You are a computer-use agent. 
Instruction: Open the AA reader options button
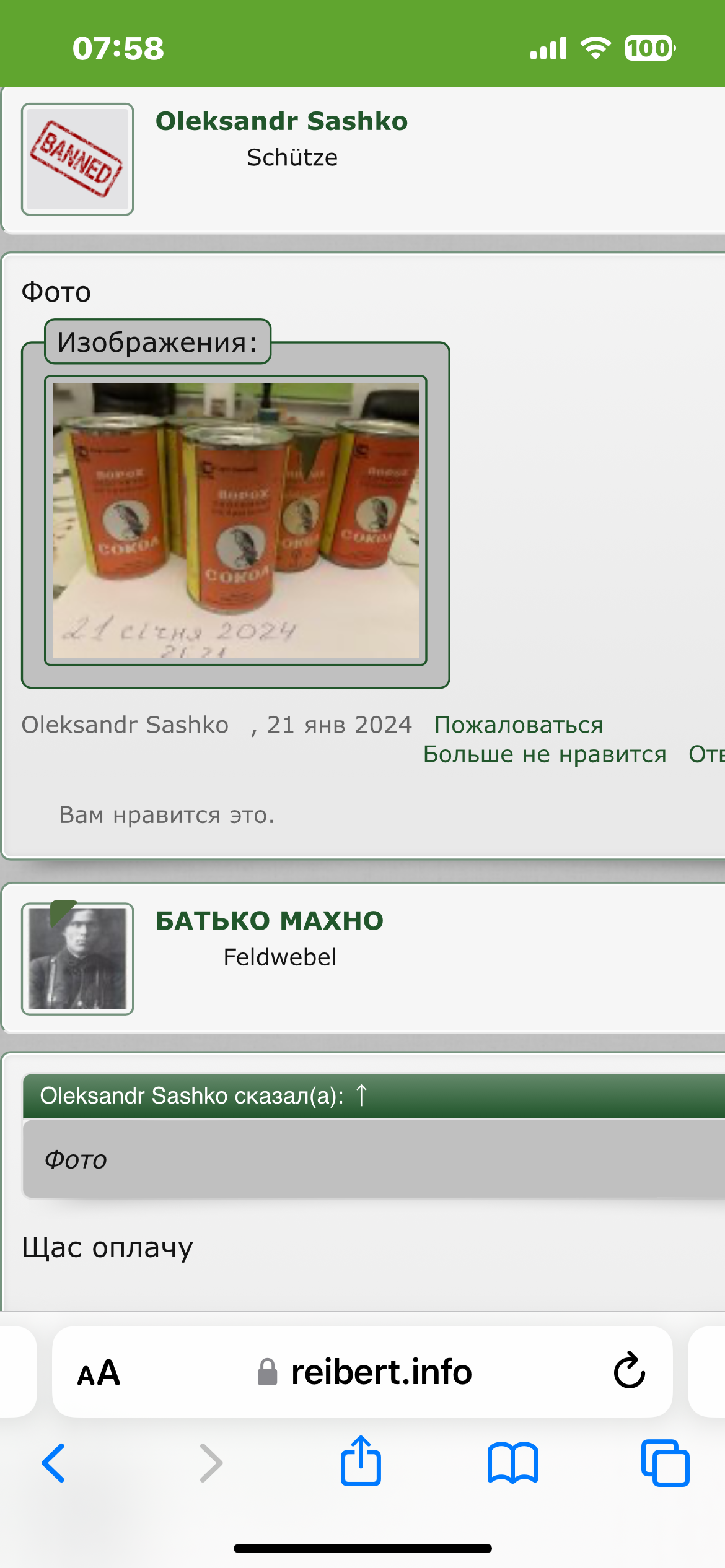[99, 1373]
